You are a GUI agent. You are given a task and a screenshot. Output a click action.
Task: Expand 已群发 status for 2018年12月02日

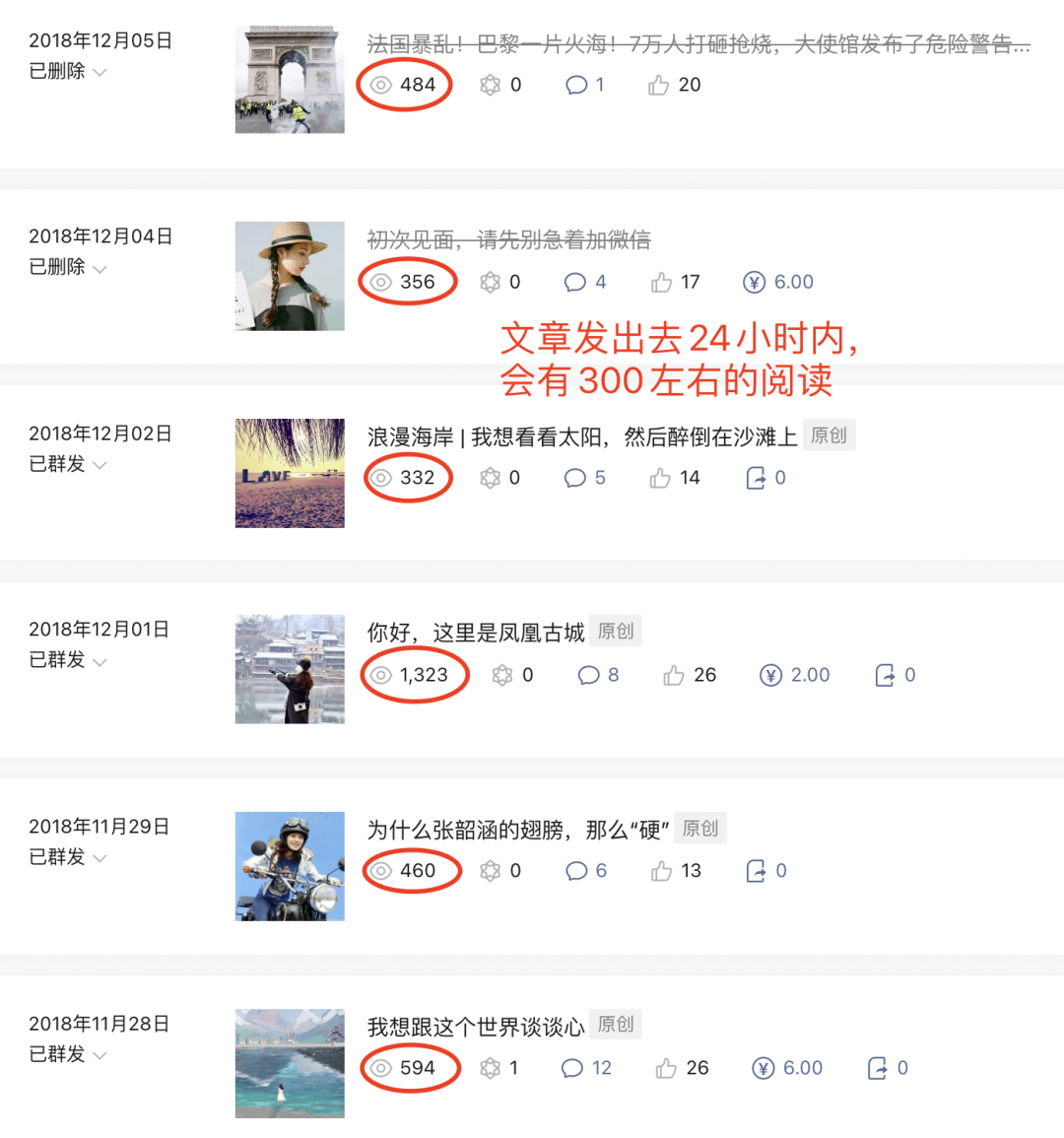[100, 465]
